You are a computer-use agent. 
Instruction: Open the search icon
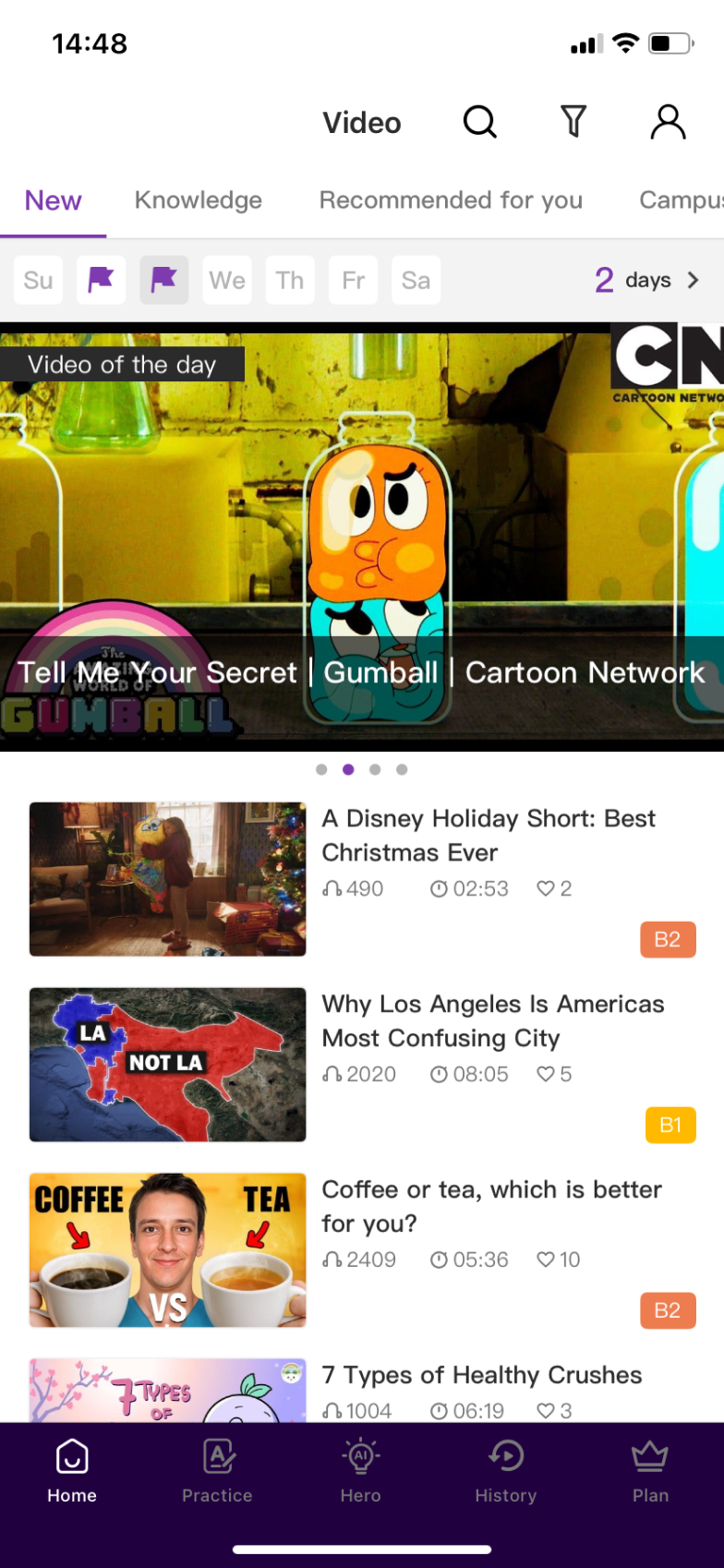click(479, 122)
